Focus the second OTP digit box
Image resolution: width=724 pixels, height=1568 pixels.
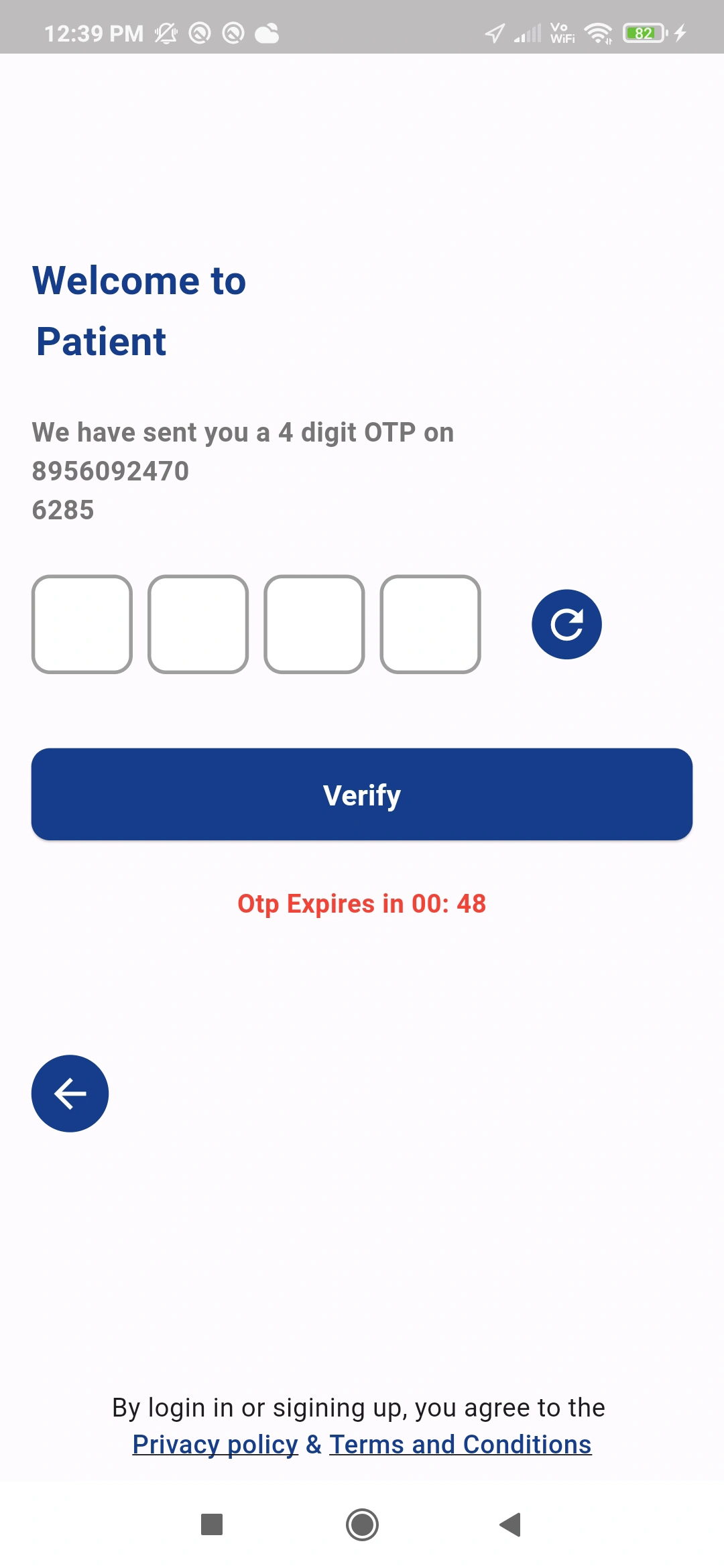(x=198, y=625)
